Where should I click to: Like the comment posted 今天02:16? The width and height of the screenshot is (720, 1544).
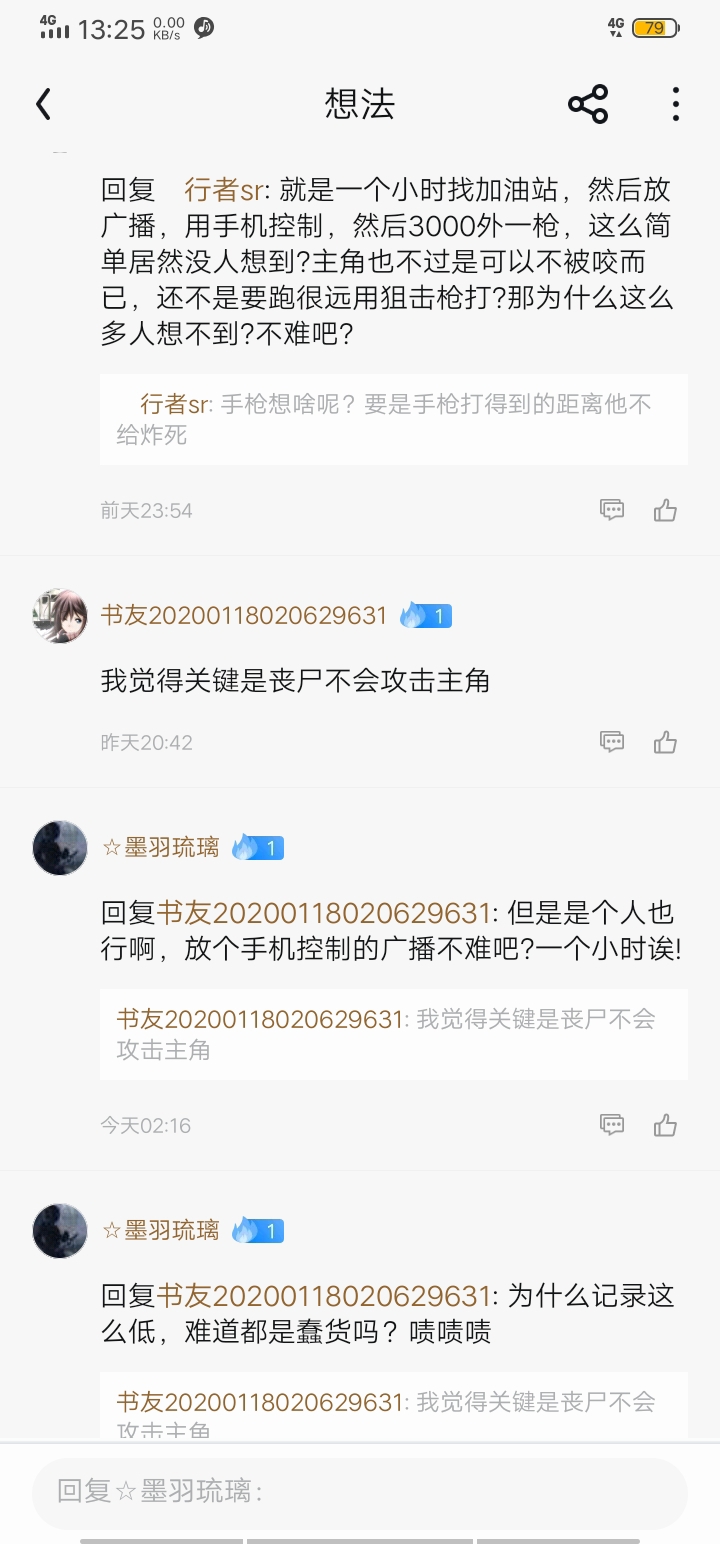click(x=665, y=1125)
